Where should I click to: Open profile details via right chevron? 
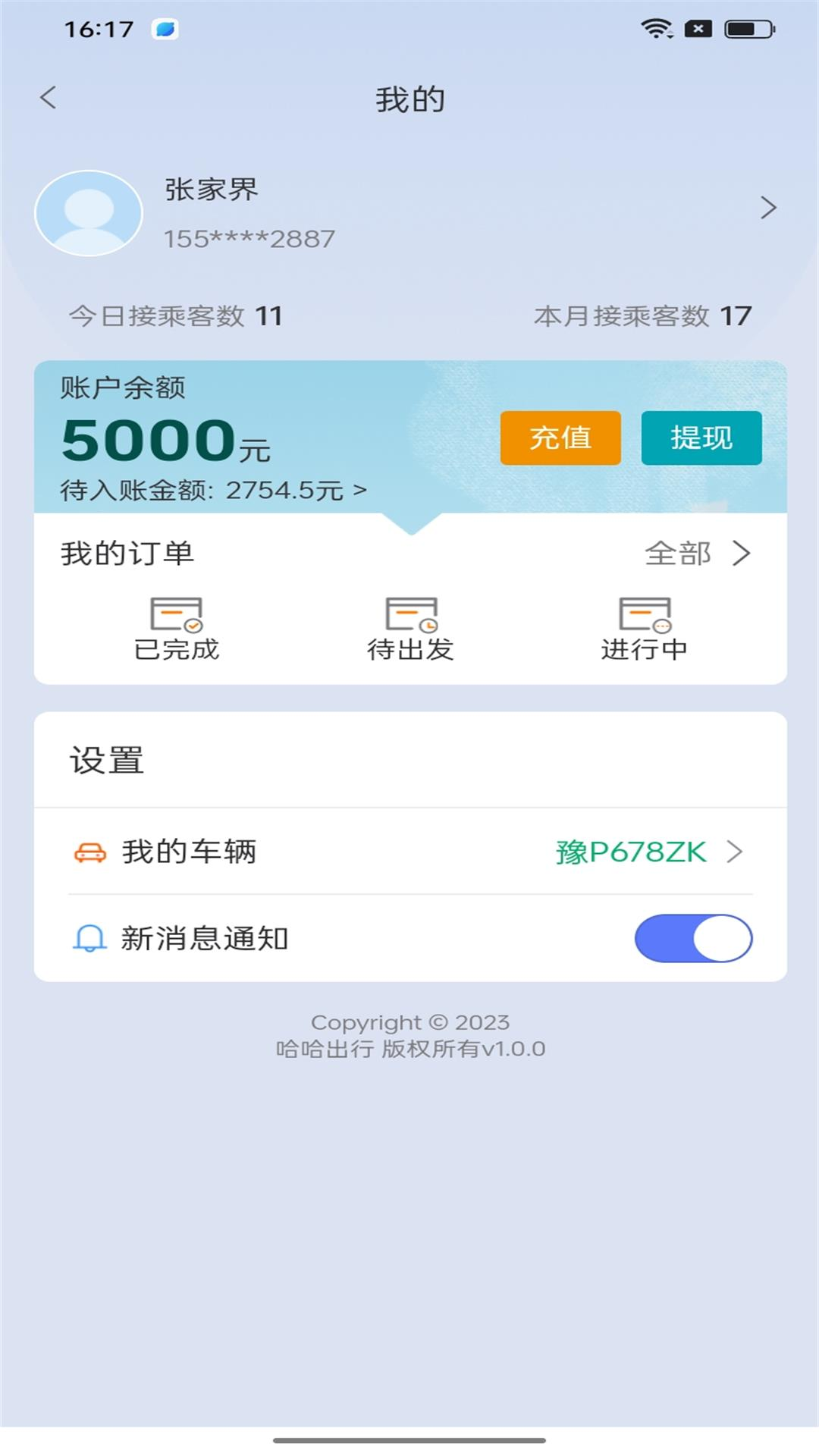(769, 208)
